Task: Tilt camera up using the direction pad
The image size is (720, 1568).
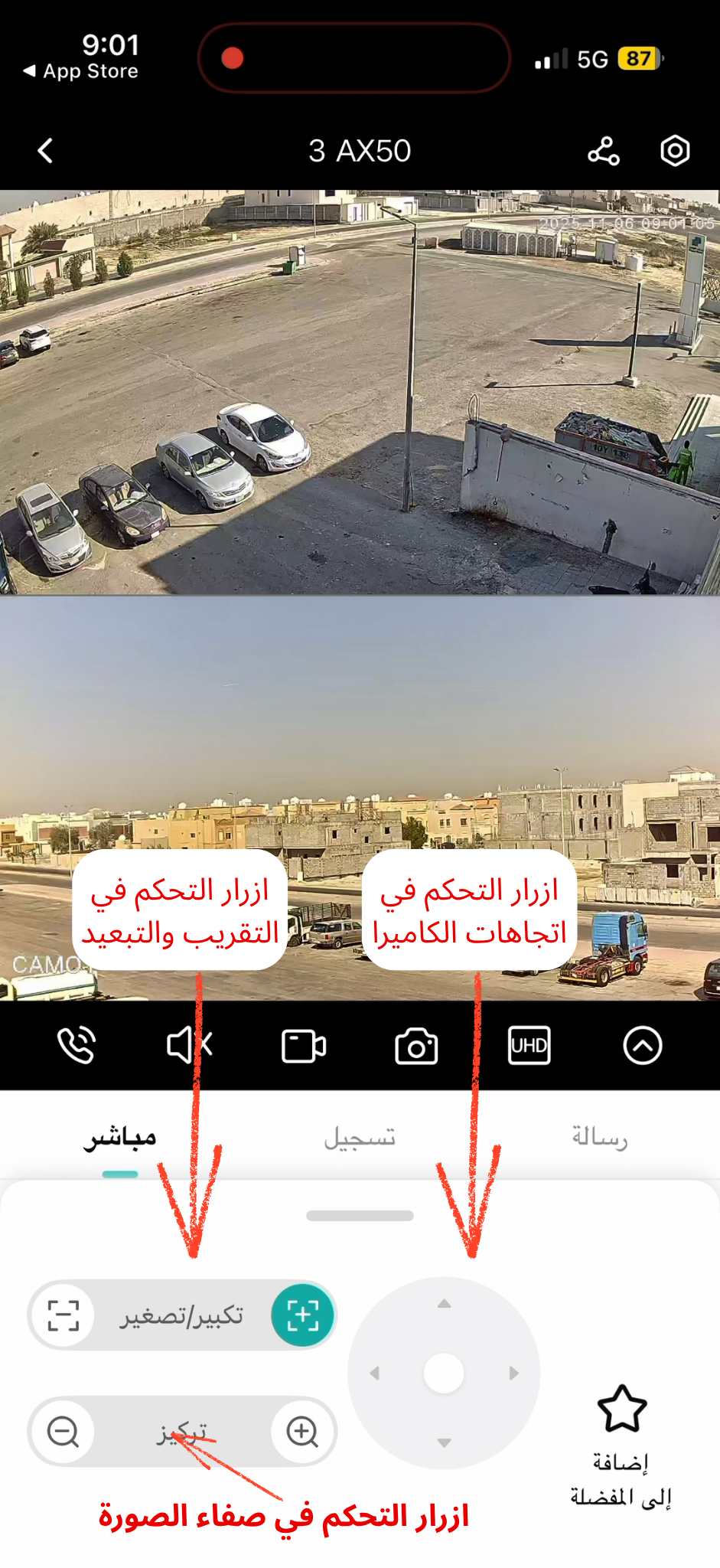Action: [x=444, y=1304]
